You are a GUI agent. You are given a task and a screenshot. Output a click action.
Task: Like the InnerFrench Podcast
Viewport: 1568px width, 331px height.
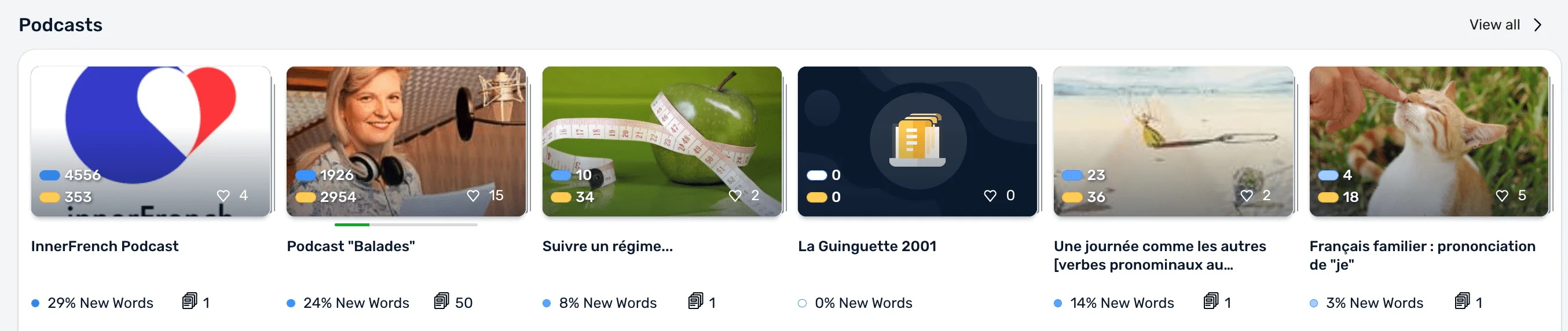pyautogui.click(x=224, y=196)
